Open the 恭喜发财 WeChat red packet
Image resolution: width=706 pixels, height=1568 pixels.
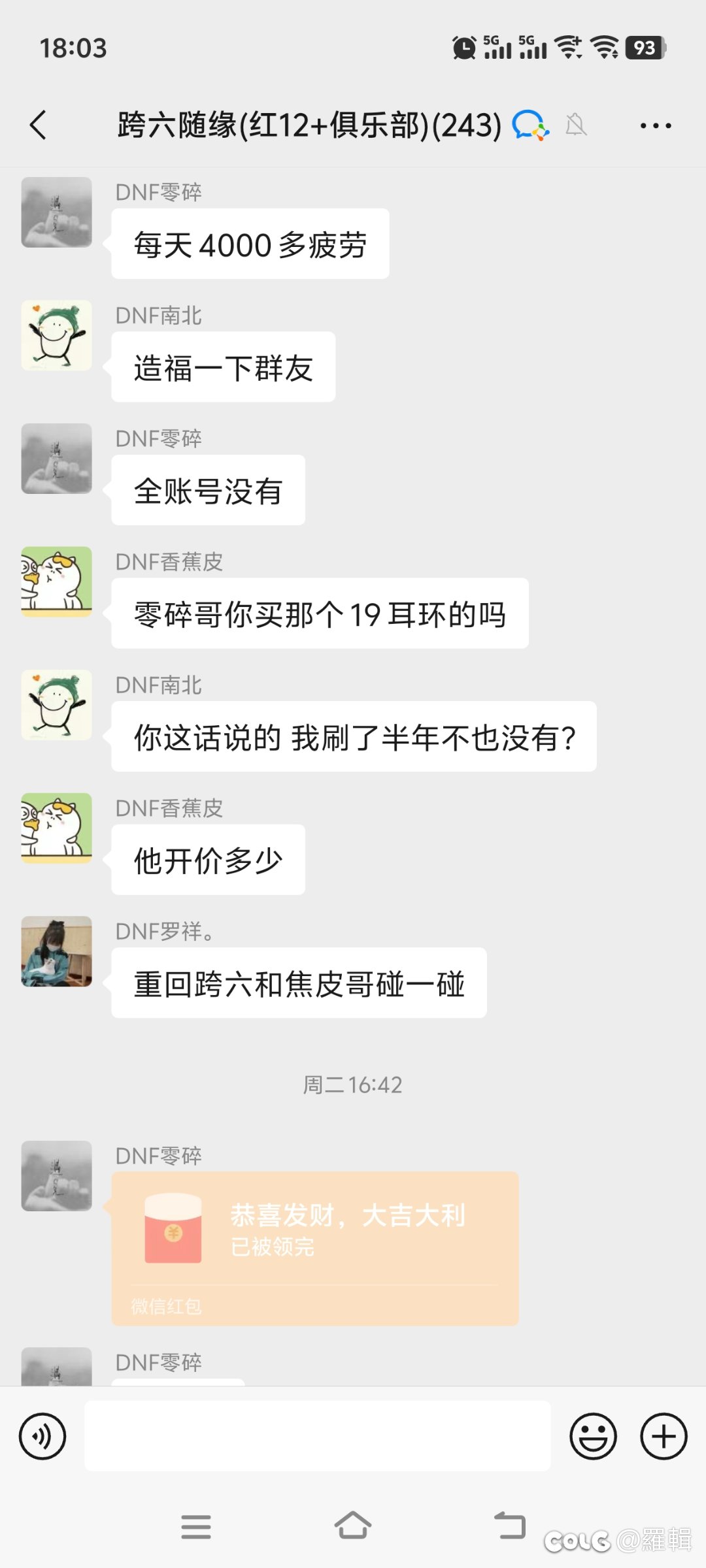[315, 1249]
